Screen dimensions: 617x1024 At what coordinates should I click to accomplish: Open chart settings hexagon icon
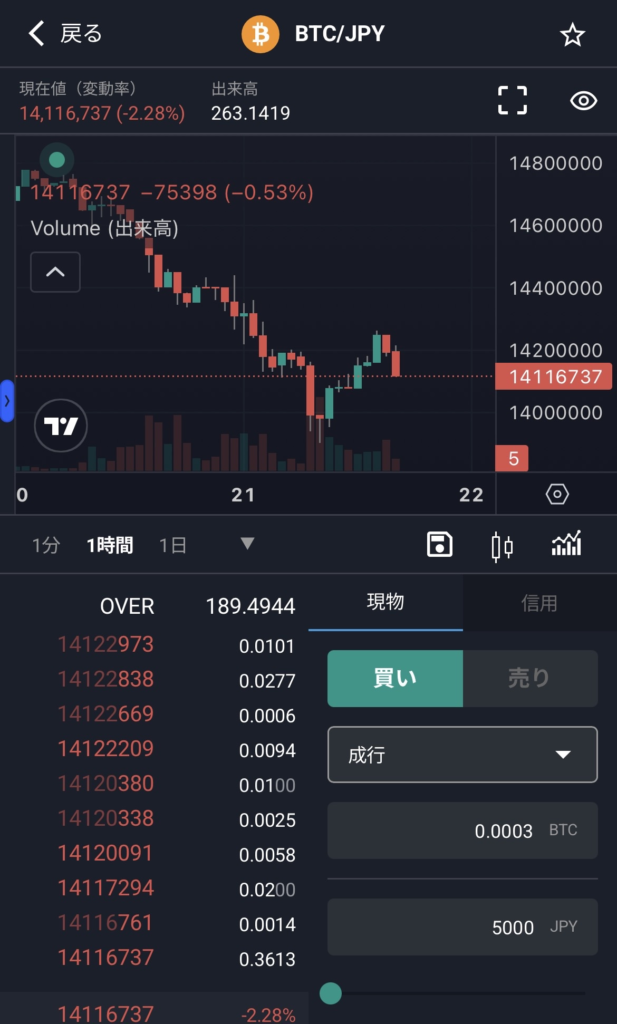click(x=557, y=494)
